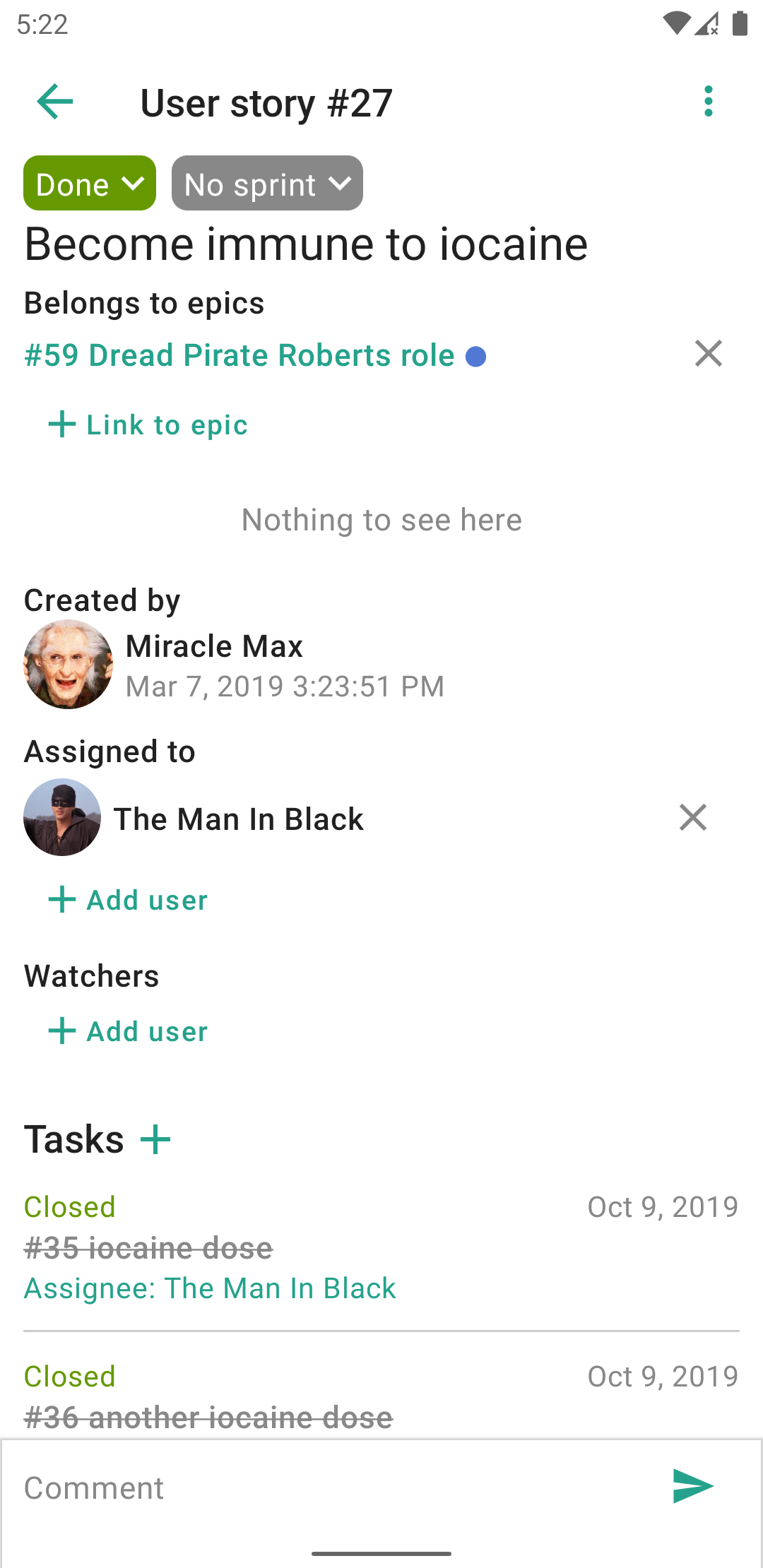The image size is (763, 1568).
Task: Add a user under Watchers
Action: [x=128, y=1031]
